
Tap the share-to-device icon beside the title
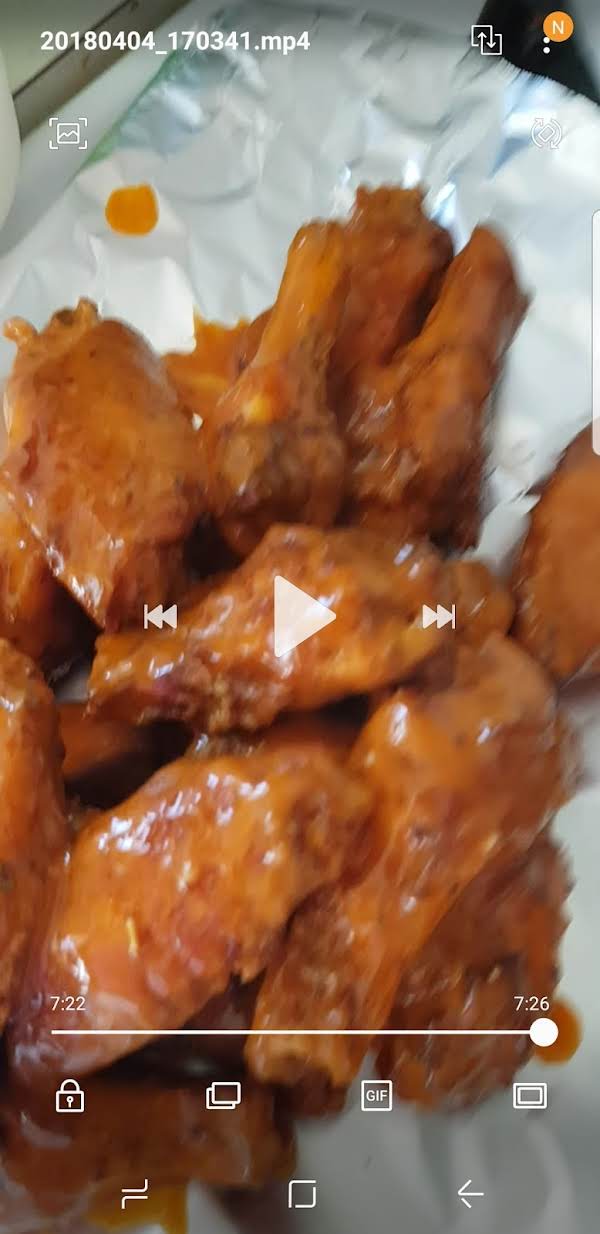[487, 41]
